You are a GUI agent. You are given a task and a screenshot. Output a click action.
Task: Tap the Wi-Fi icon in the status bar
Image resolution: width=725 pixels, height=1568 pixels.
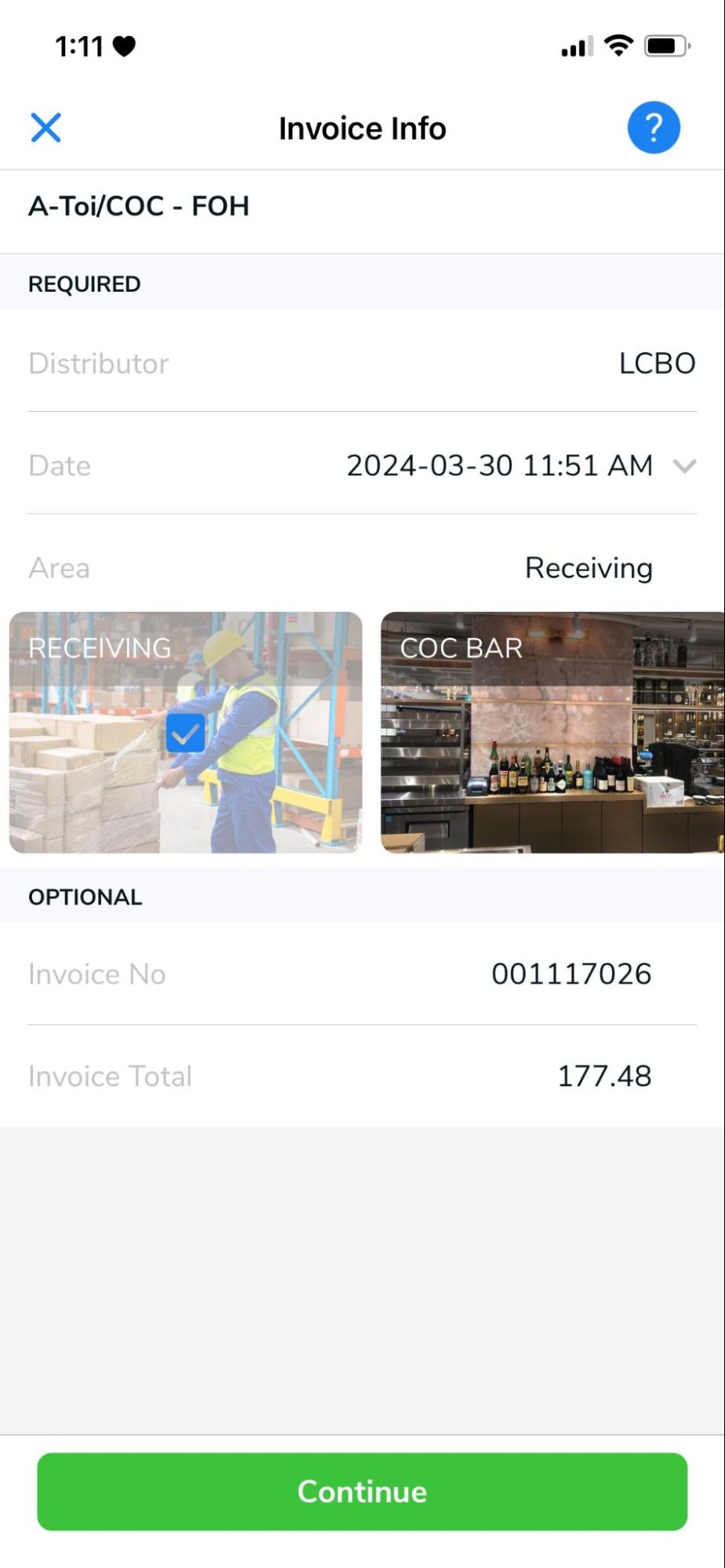click(618, 46)
